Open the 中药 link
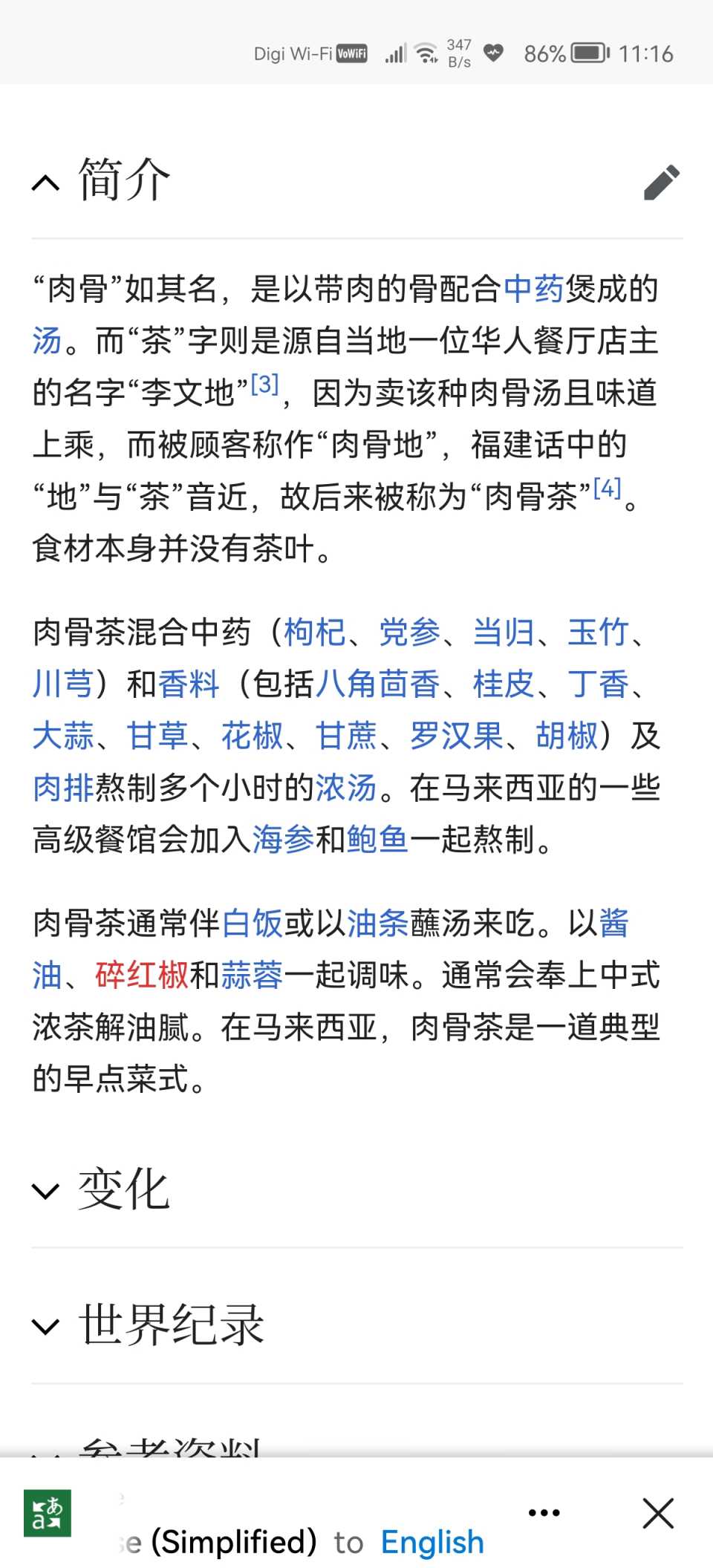 point(533,289)
